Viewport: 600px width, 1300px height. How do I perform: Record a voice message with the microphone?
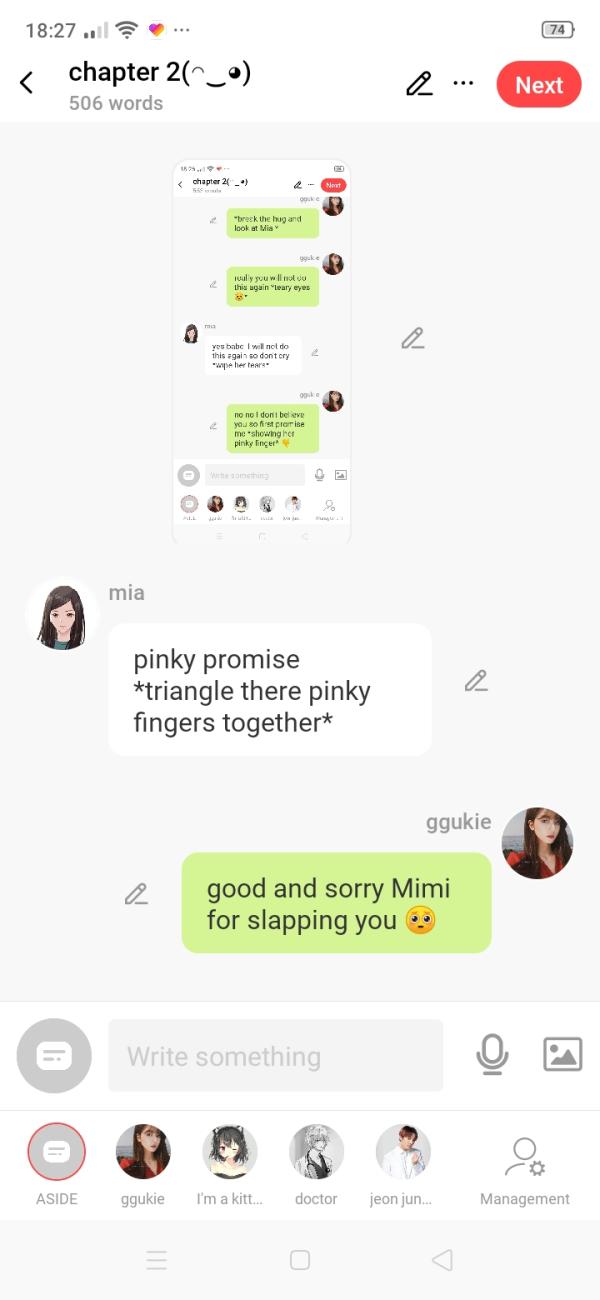pyautogui.click(x=491, y=1054)
